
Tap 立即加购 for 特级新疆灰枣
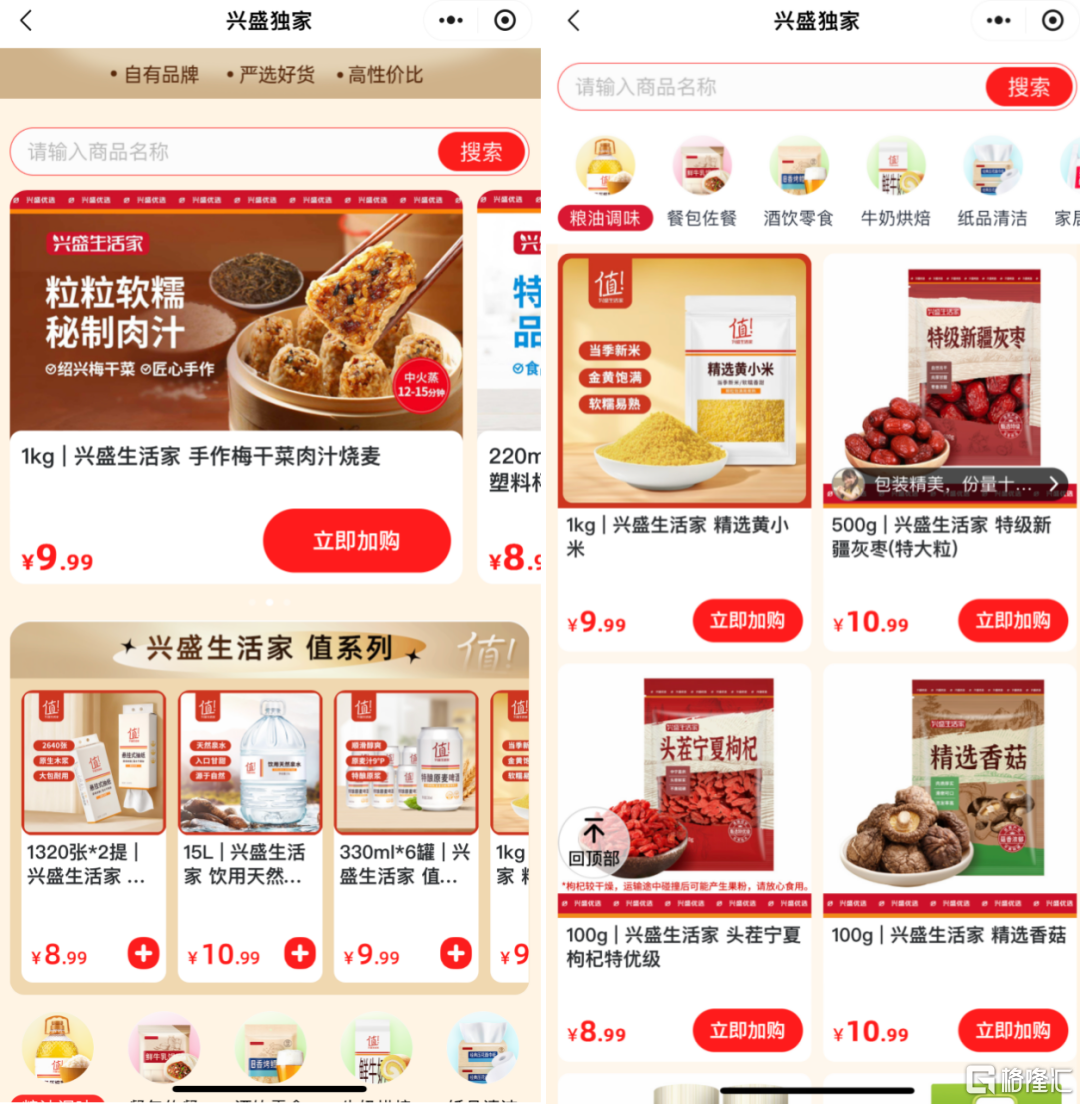[1013, 621]
